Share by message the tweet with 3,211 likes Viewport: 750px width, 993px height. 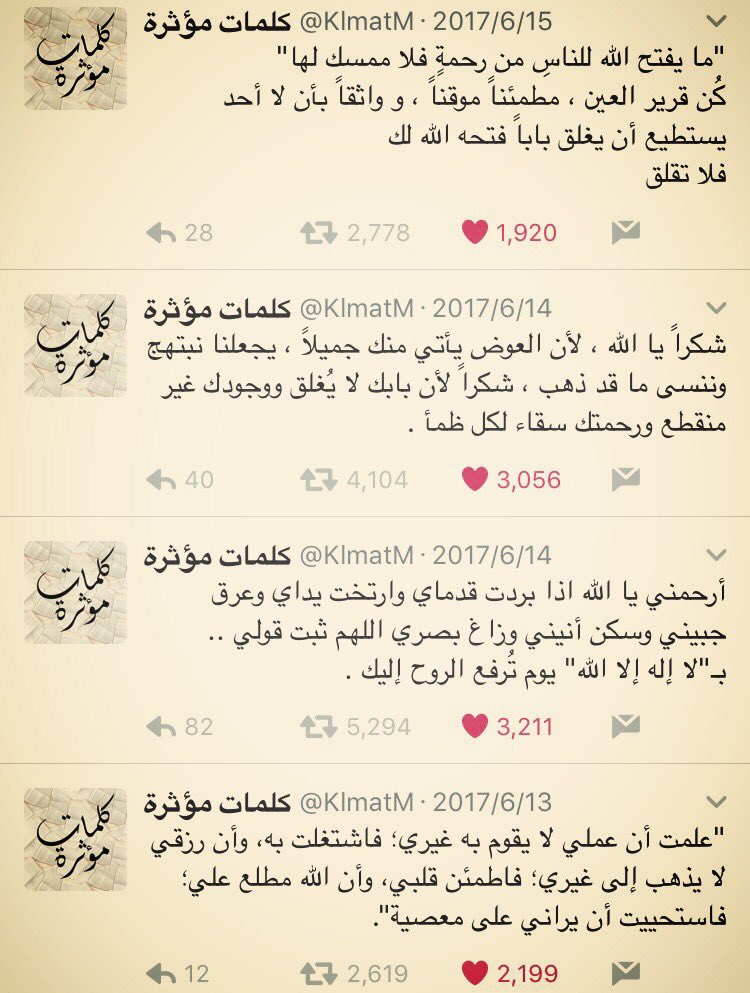(626, 726)
